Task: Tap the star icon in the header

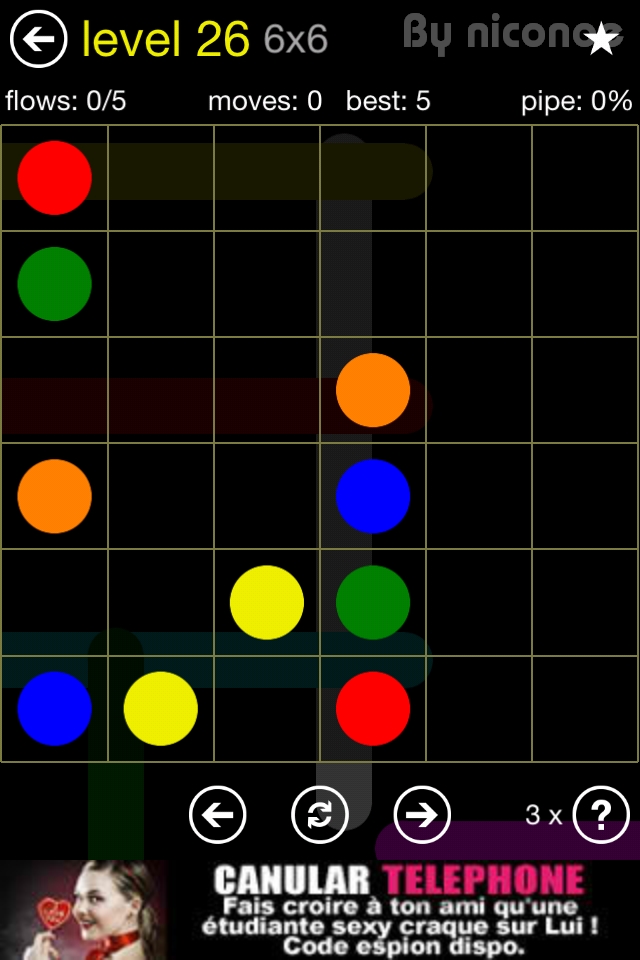Action: 601,39
